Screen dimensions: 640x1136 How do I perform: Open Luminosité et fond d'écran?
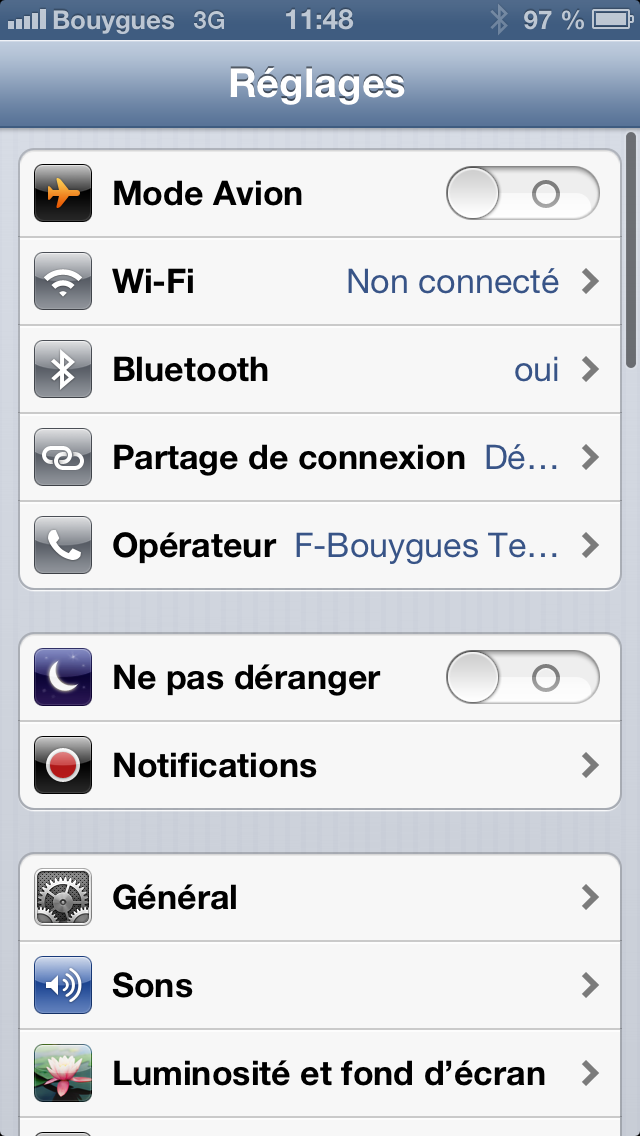point(320,1074)
